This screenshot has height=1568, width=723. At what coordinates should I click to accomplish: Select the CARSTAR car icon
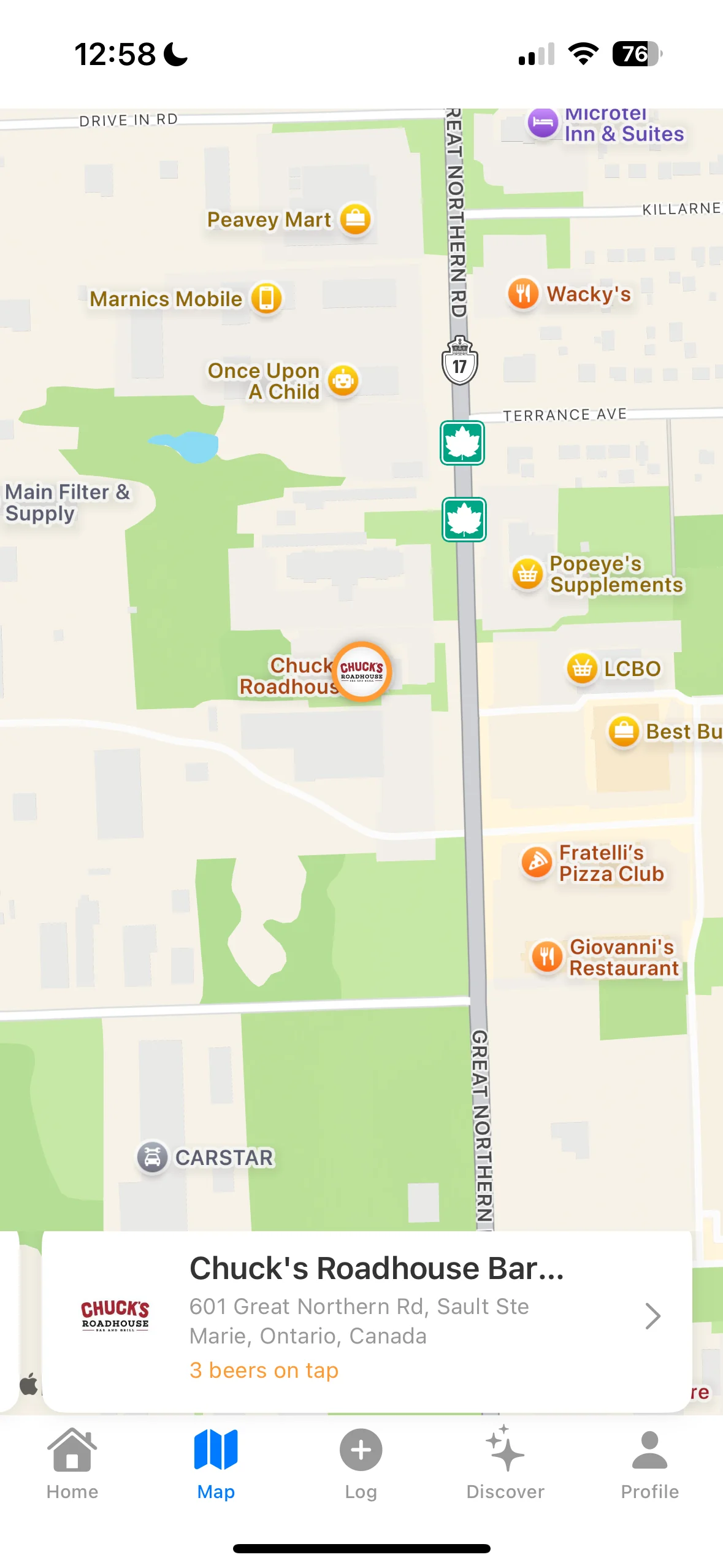153,1156
